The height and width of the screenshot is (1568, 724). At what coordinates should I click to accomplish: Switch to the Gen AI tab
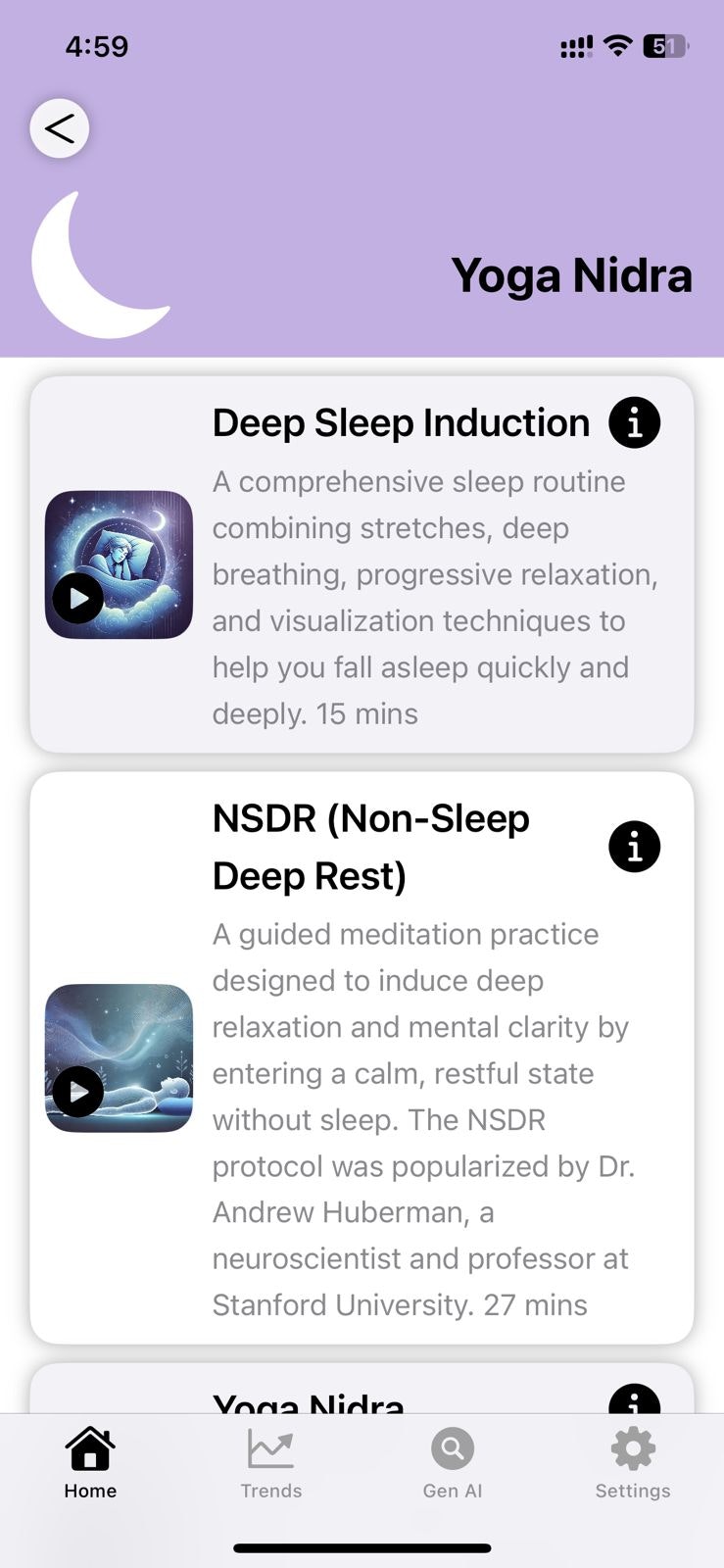453,1463
